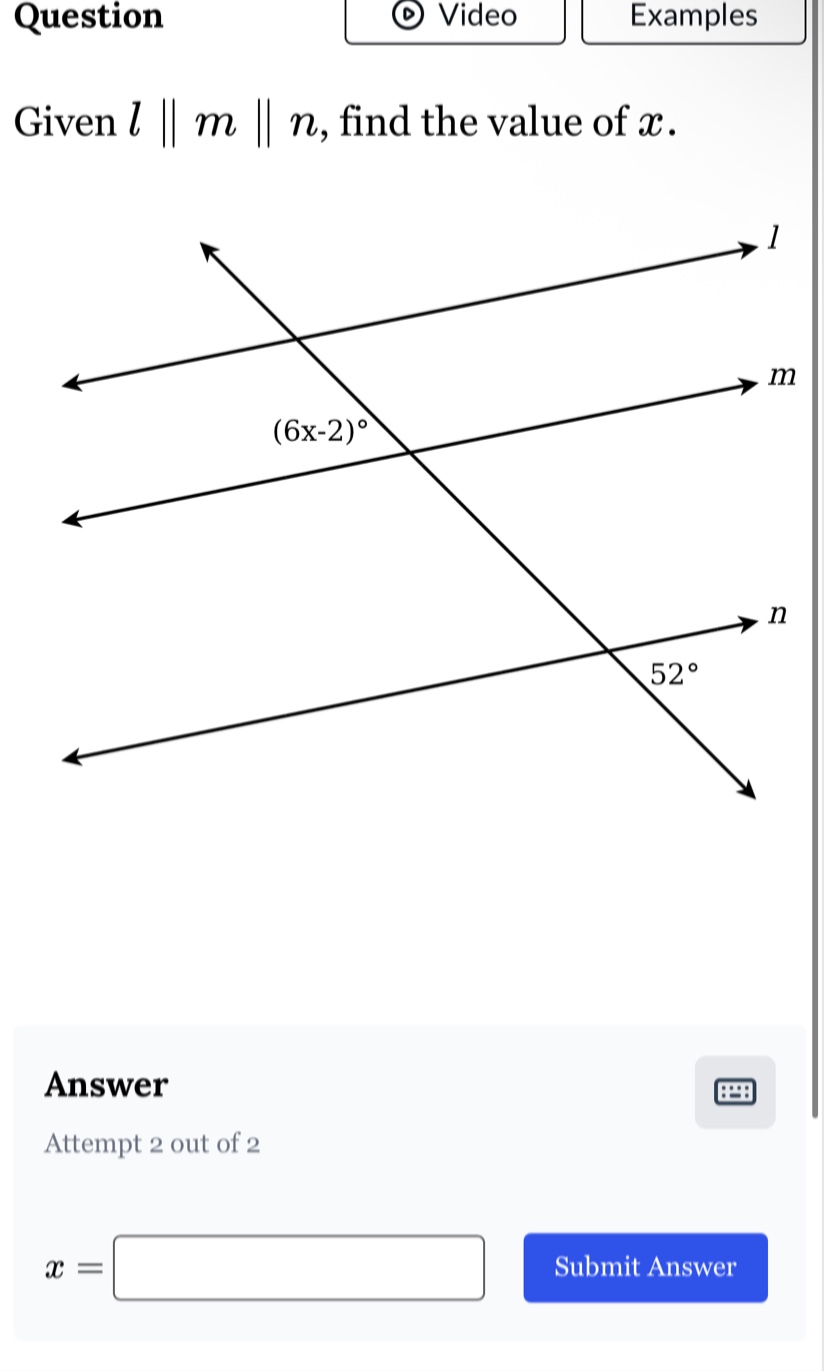This screenshot has height=1371, width=824.
Task: Open the Video tutorial
Action: tap(455, 16)
